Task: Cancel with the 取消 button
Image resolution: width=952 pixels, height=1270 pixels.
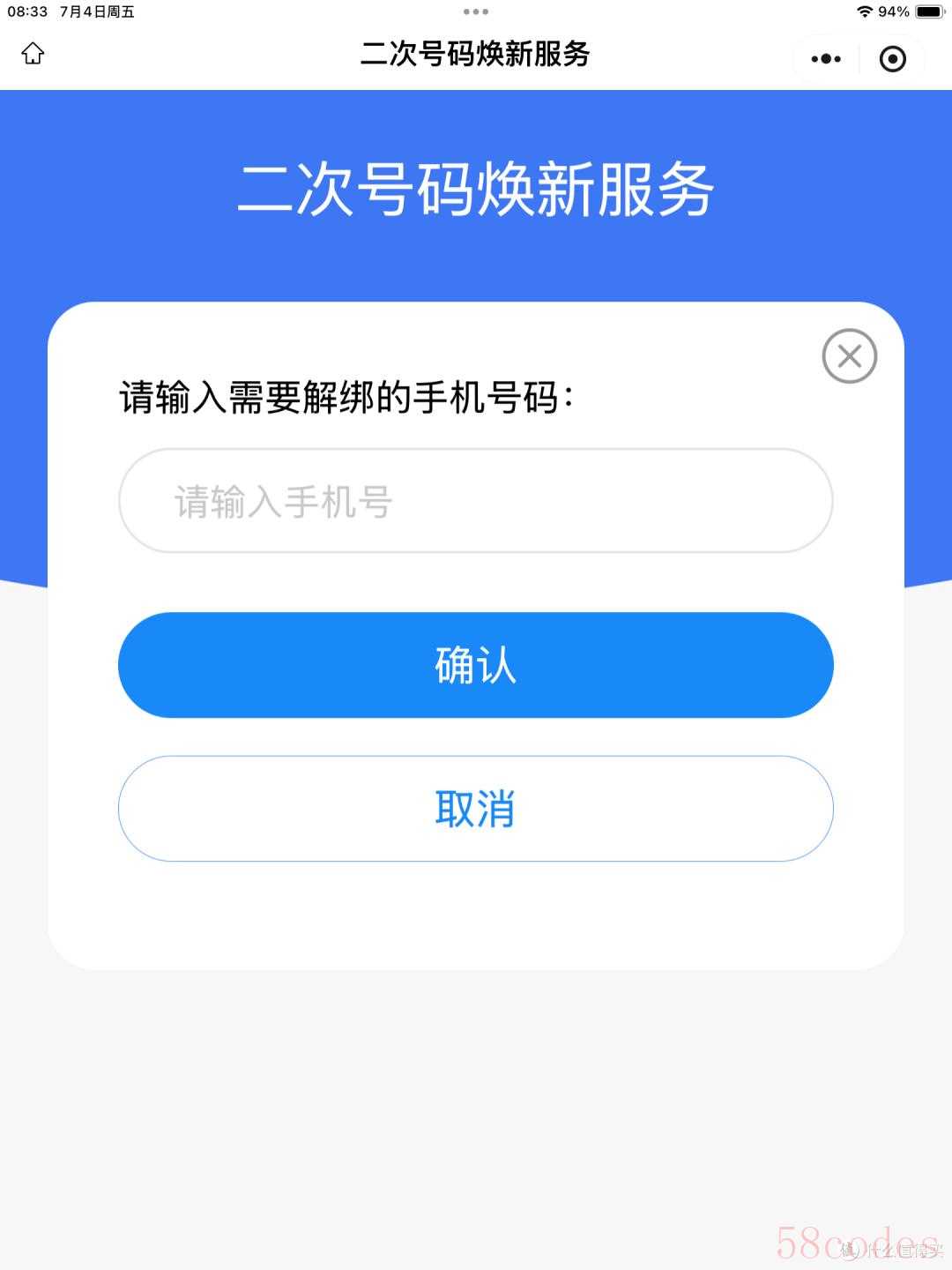Action: tap(476, 808)
